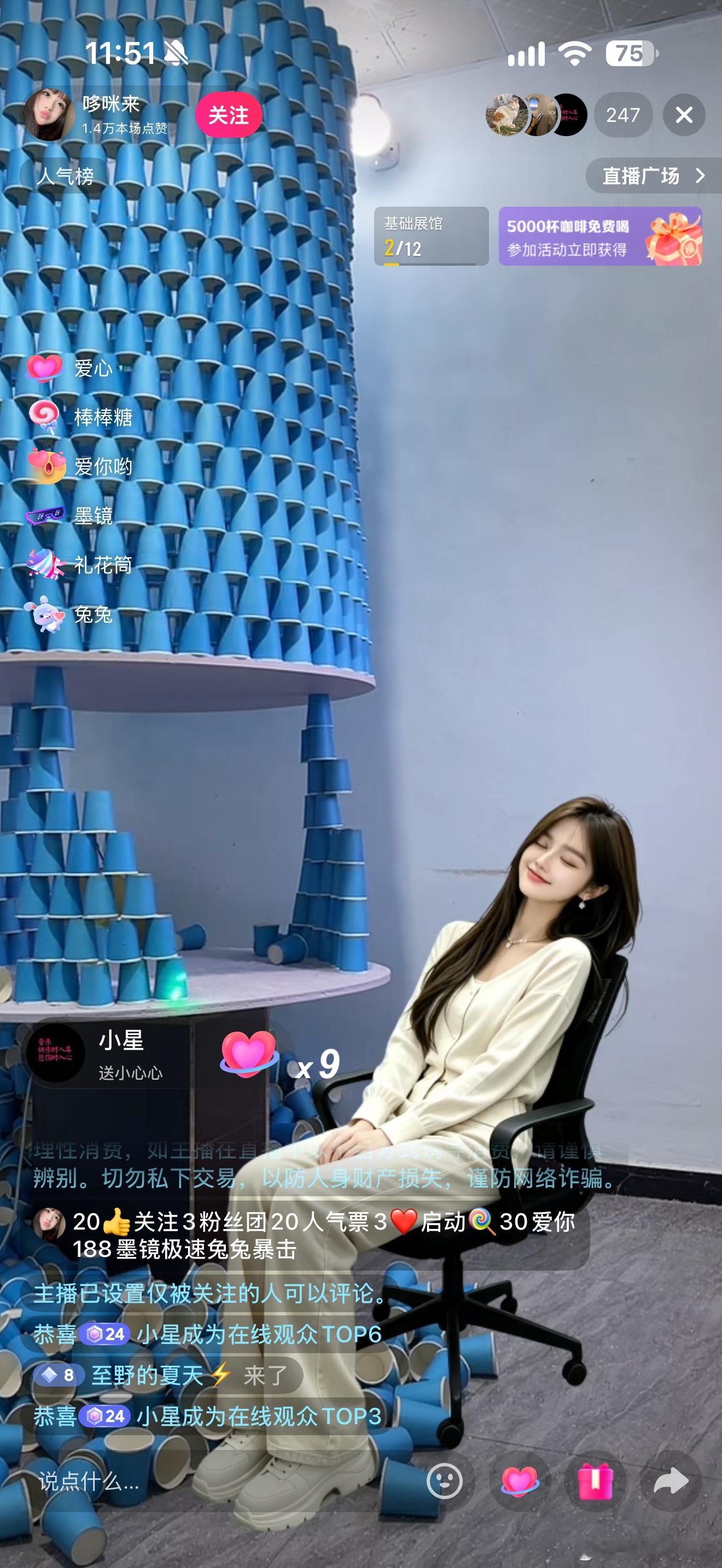Screen dimensions: 722x1568
Task: Send the 爱你哟 gift
Action: pos(79,467)
